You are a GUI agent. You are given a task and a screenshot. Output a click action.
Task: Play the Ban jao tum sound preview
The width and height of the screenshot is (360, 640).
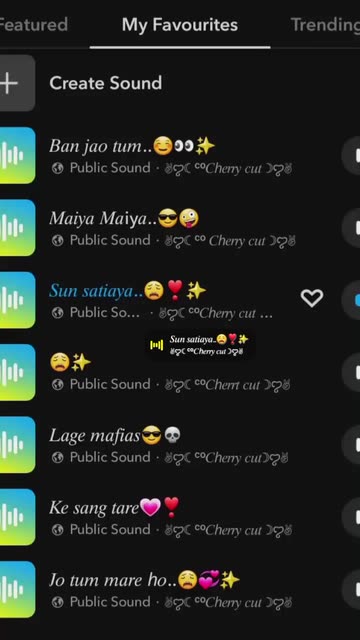tap(352, 156)
